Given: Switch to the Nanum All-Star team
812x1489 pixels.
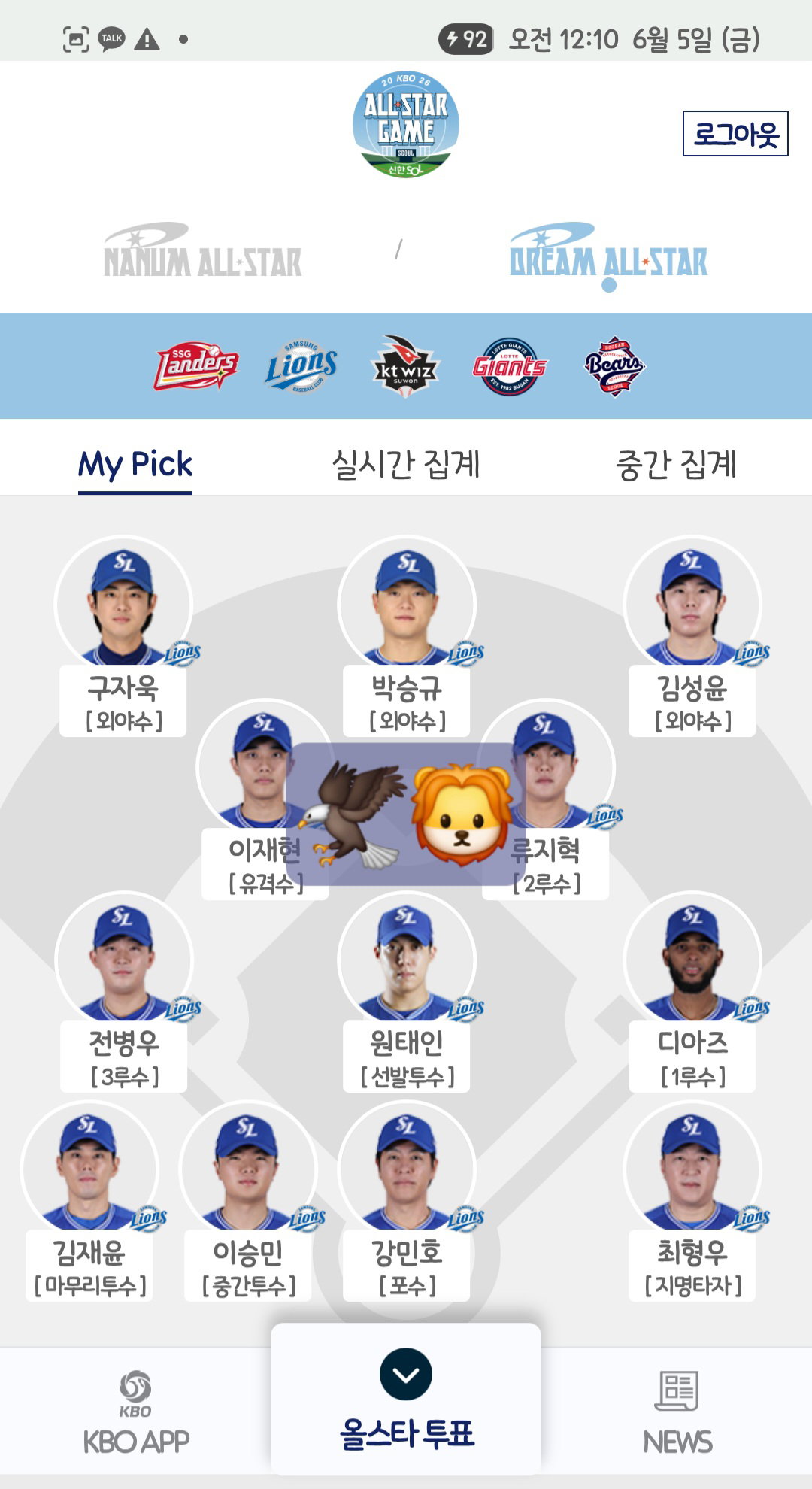Looking at the screenshot, I should pyautogui.click(x=202, y=251).
